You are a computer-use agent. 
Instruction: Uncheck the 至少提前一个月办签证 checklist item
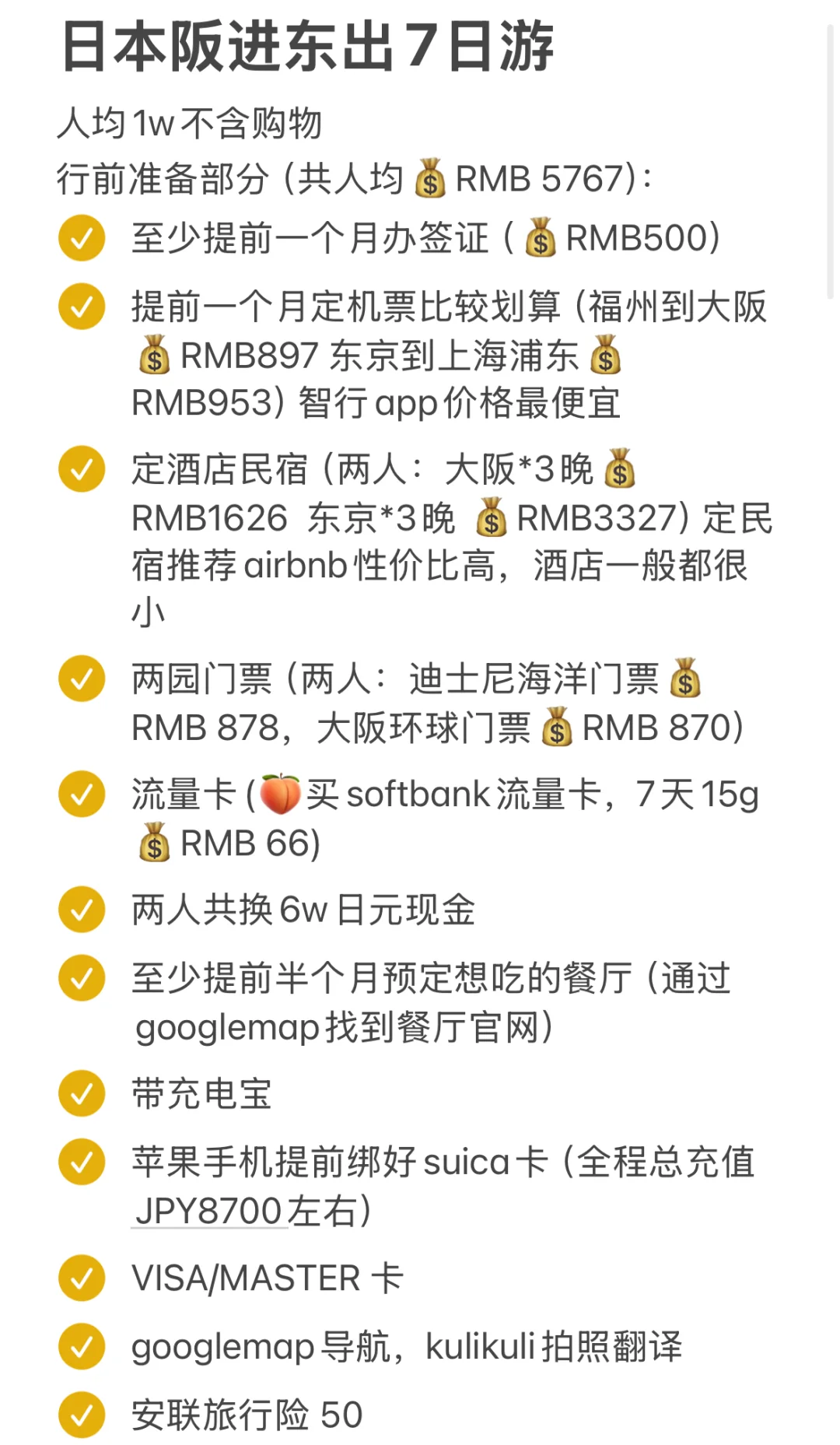(82, 238)
